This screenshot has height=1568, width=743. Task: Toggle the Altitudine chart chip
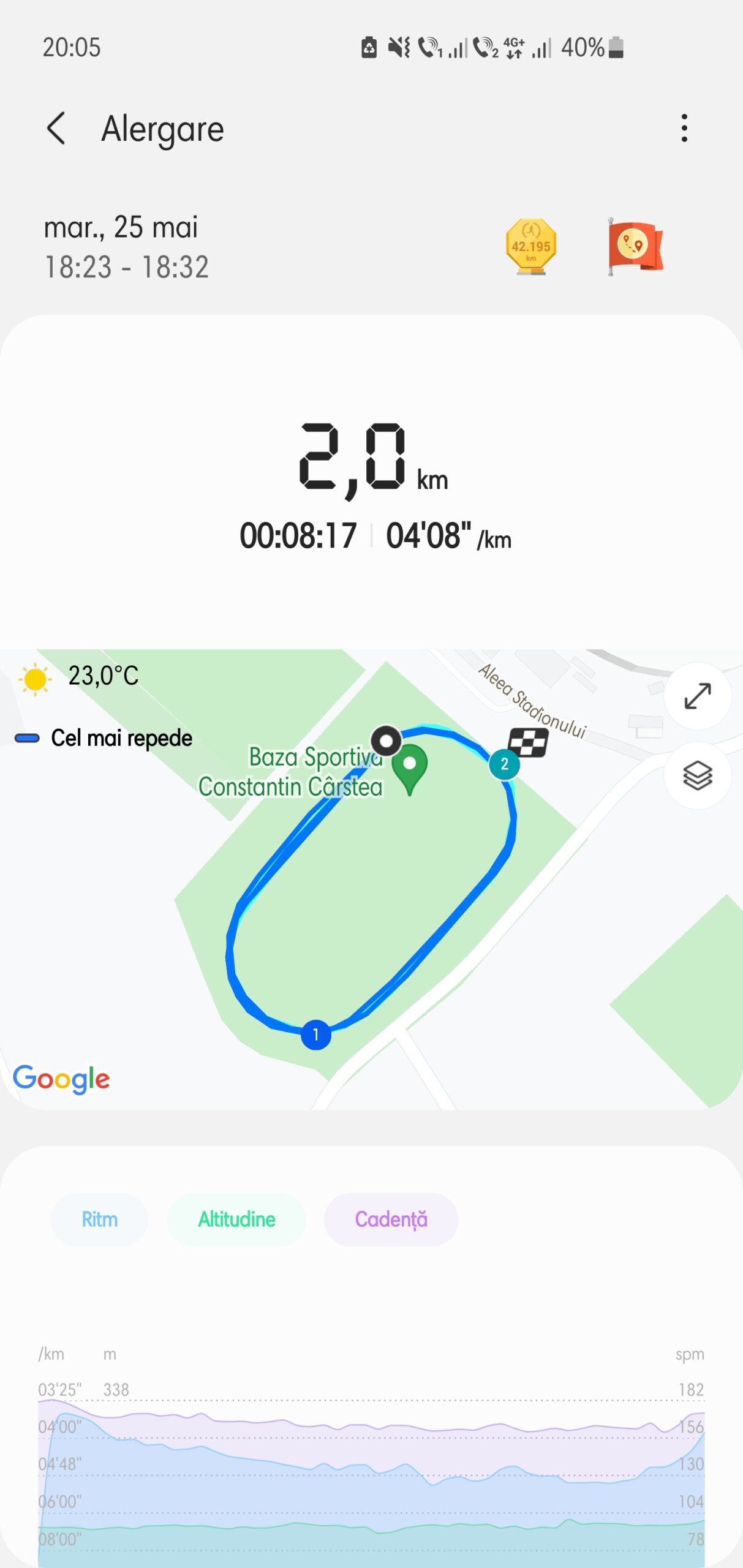[236, 1219]
